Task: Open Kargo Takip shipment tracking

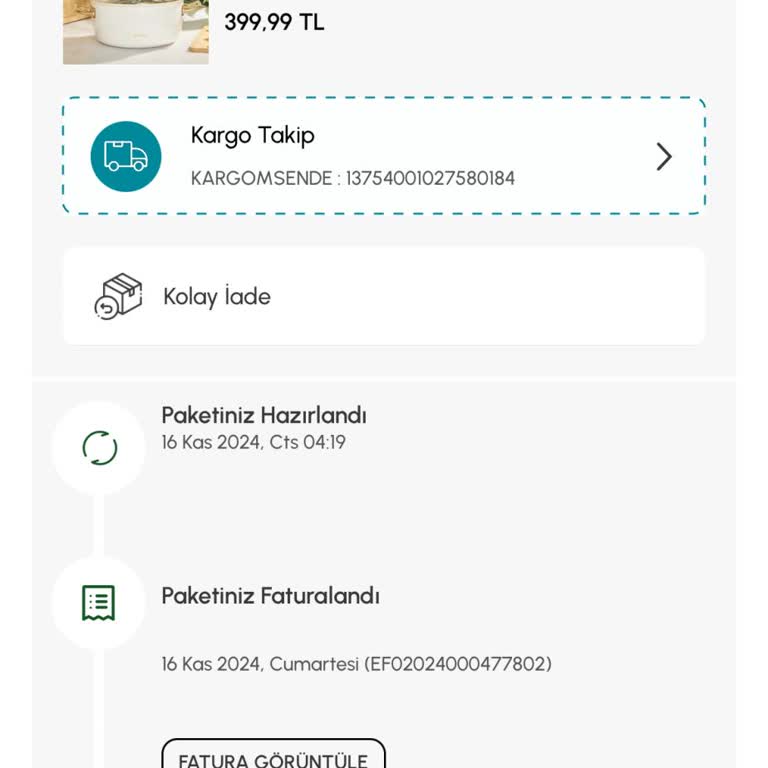Action: click(x=384, y=156)
